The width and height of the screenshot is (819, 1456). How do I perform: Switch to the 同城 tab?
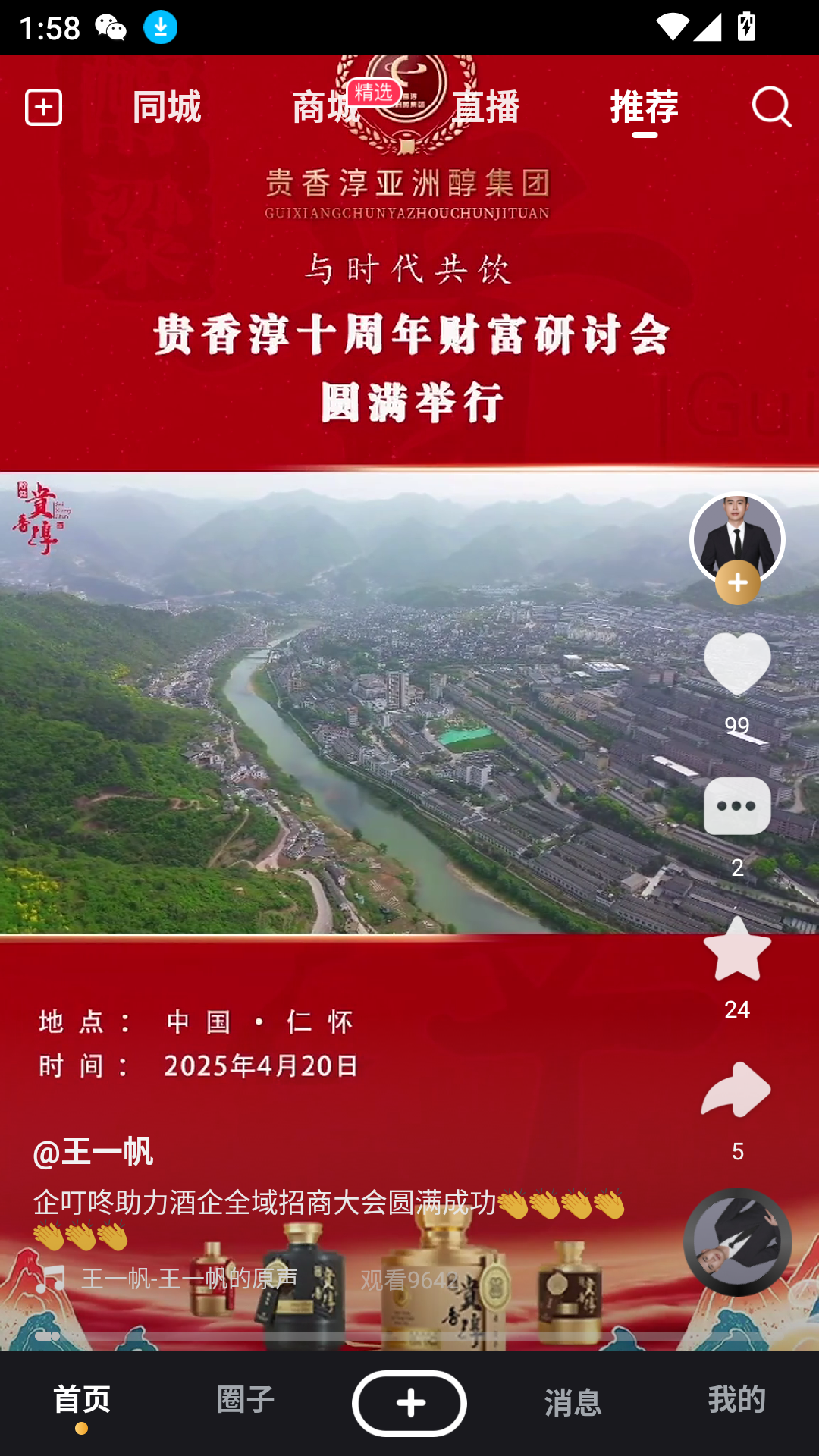point(167,107)
